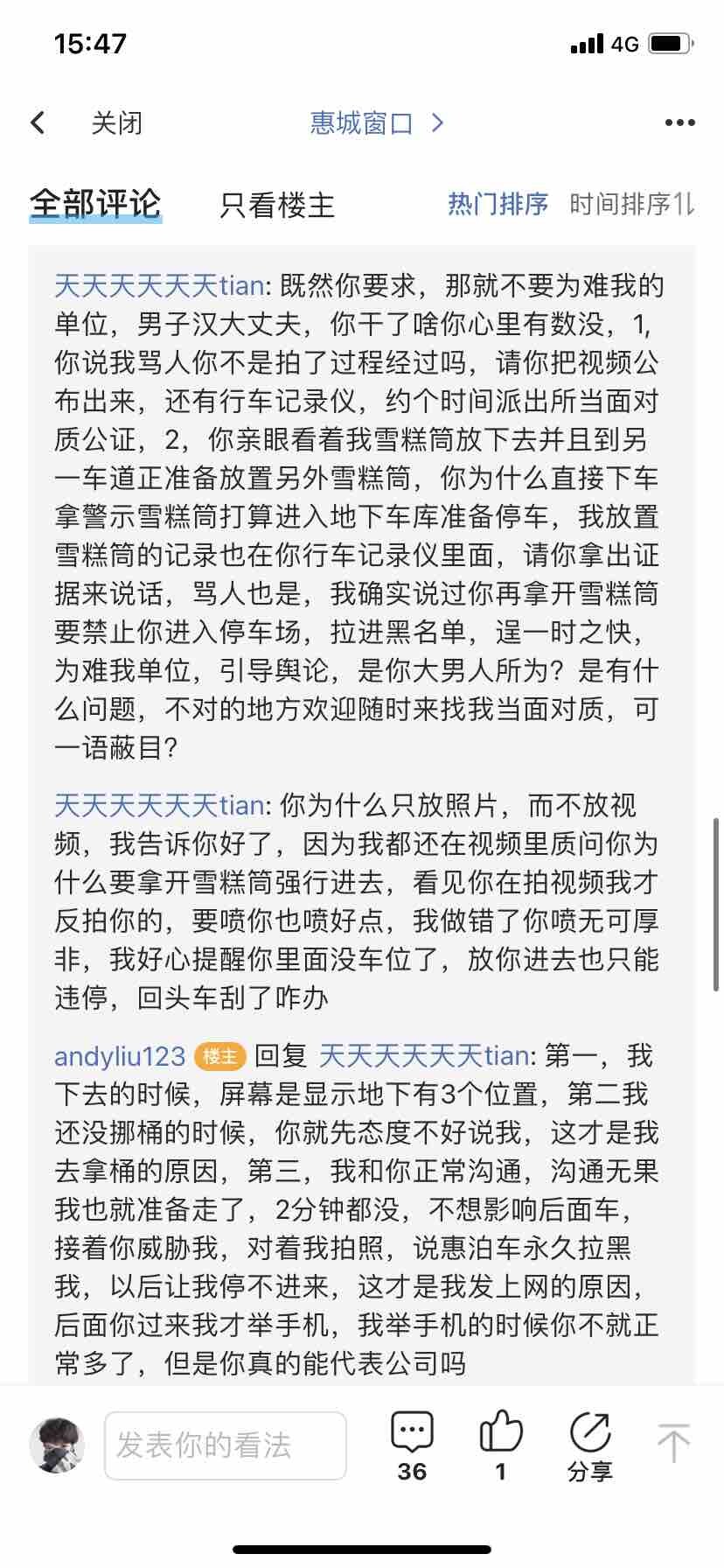
Task: Sort comments by 热门排序
Action: point(498,204)
